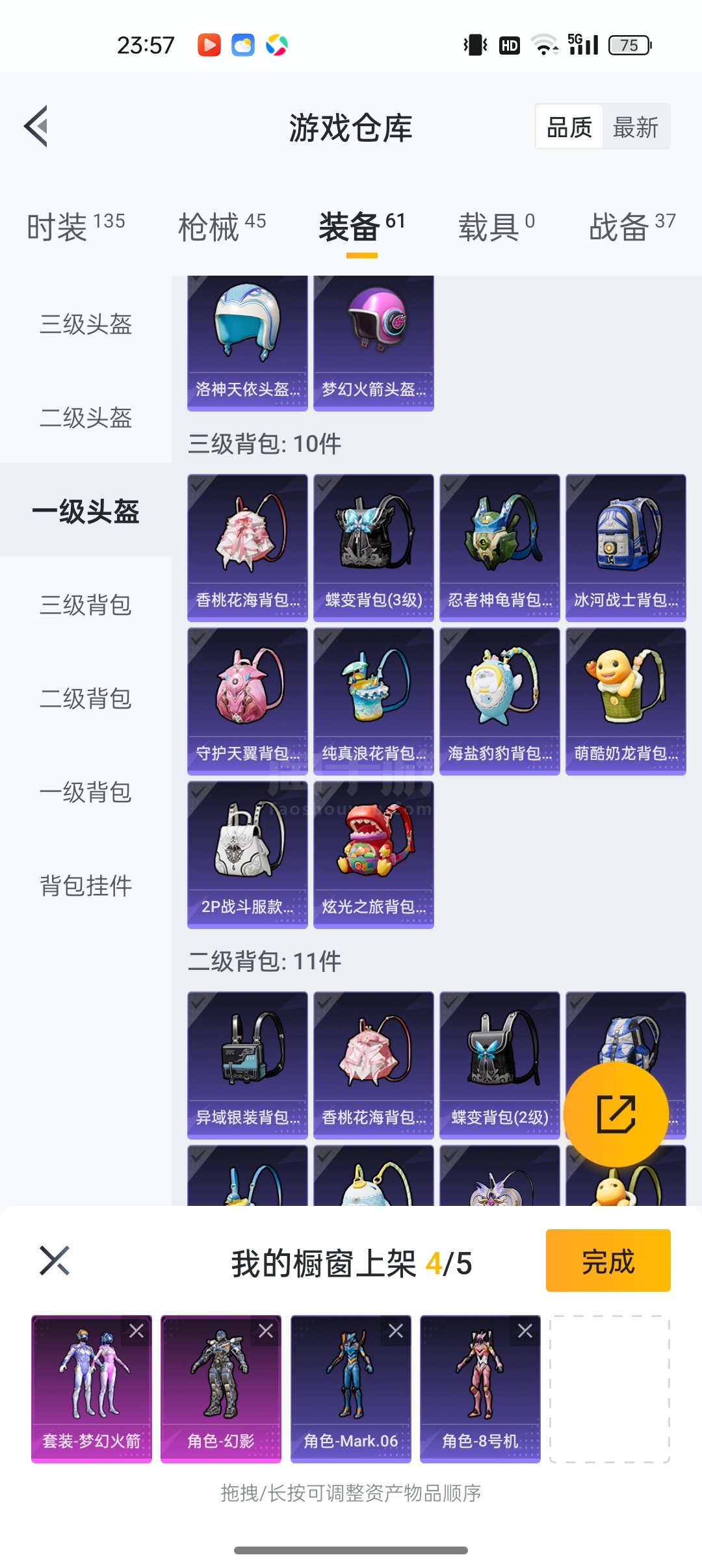Open the 战备 tab

(632, 227)
